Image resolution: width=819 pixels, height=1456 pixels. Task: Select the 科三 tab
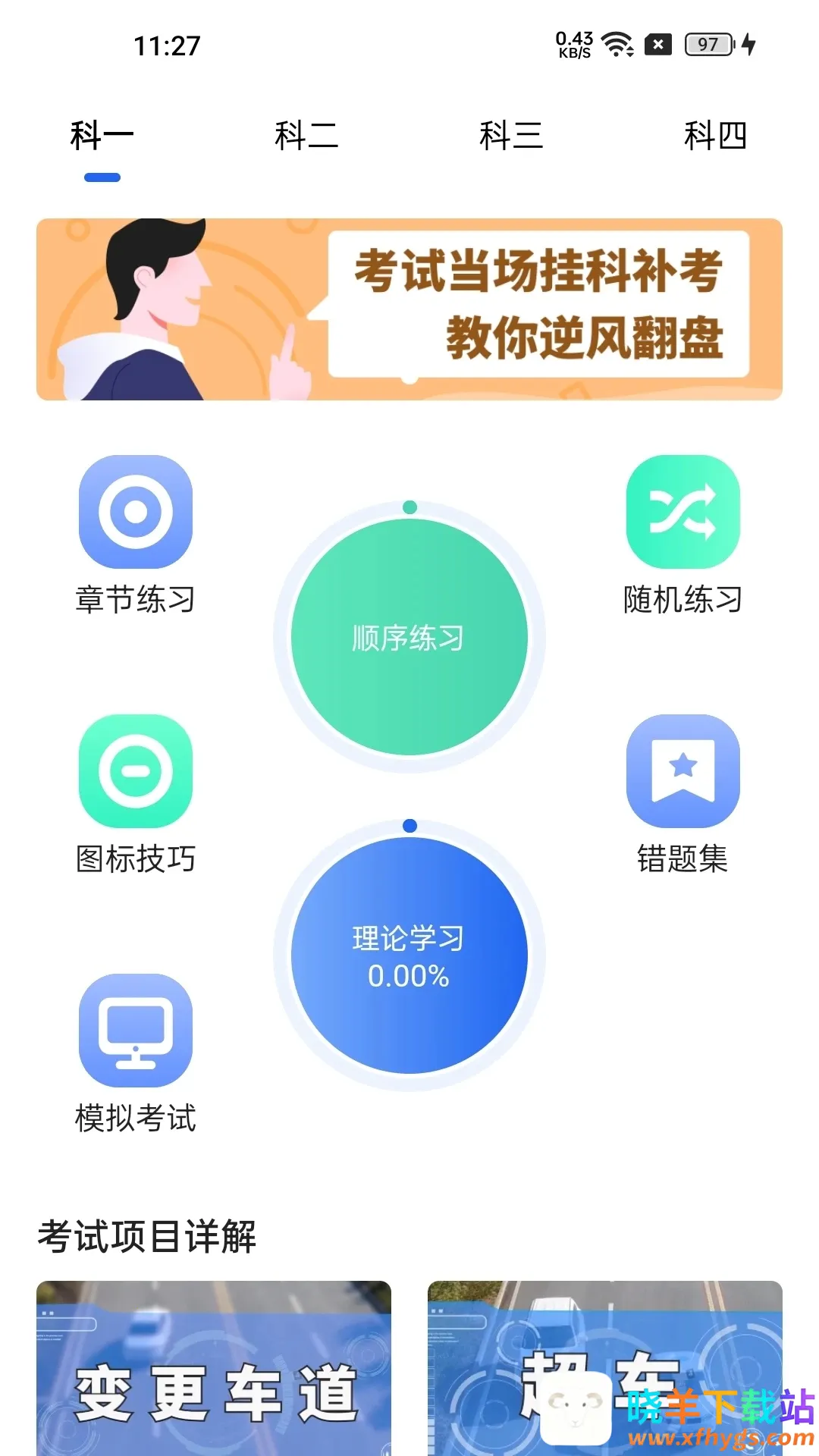pyautogui.click(x=511, y=136)
